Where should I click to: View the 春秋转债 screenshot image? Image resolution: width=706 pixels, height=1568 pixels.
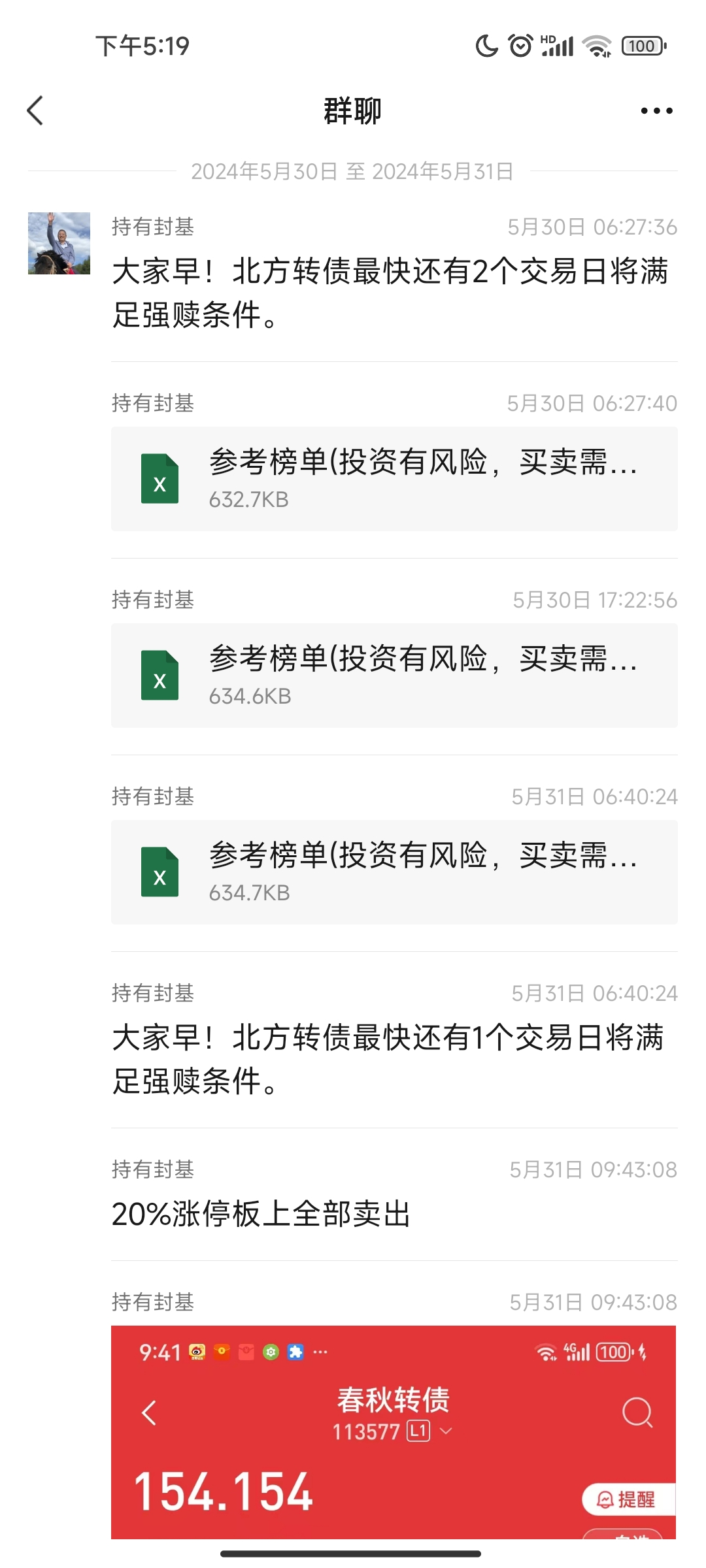tap(394, 1431)
